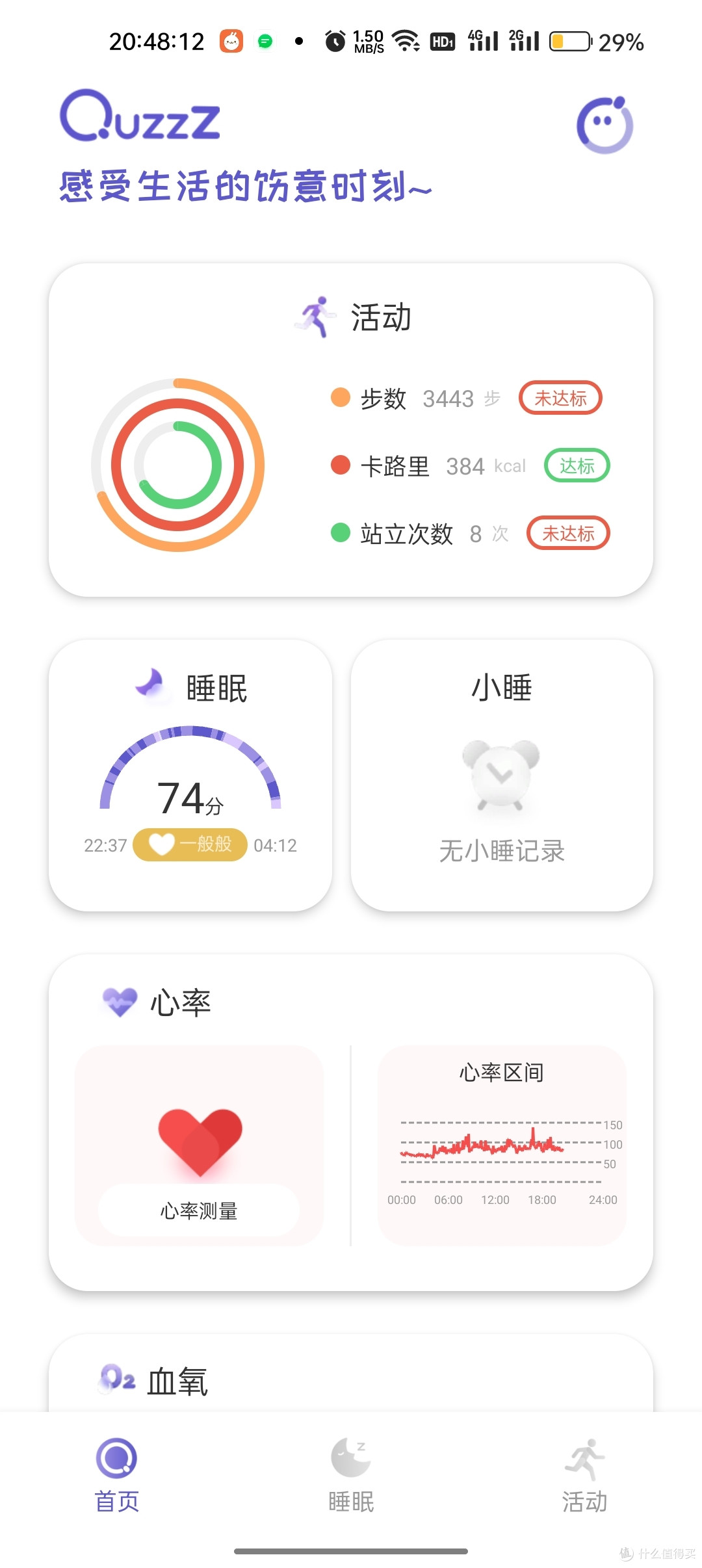This screenshot has height=1568, width=702.
Task: Tap the 未达标 badge next to 步数
Action: (560, 398)
